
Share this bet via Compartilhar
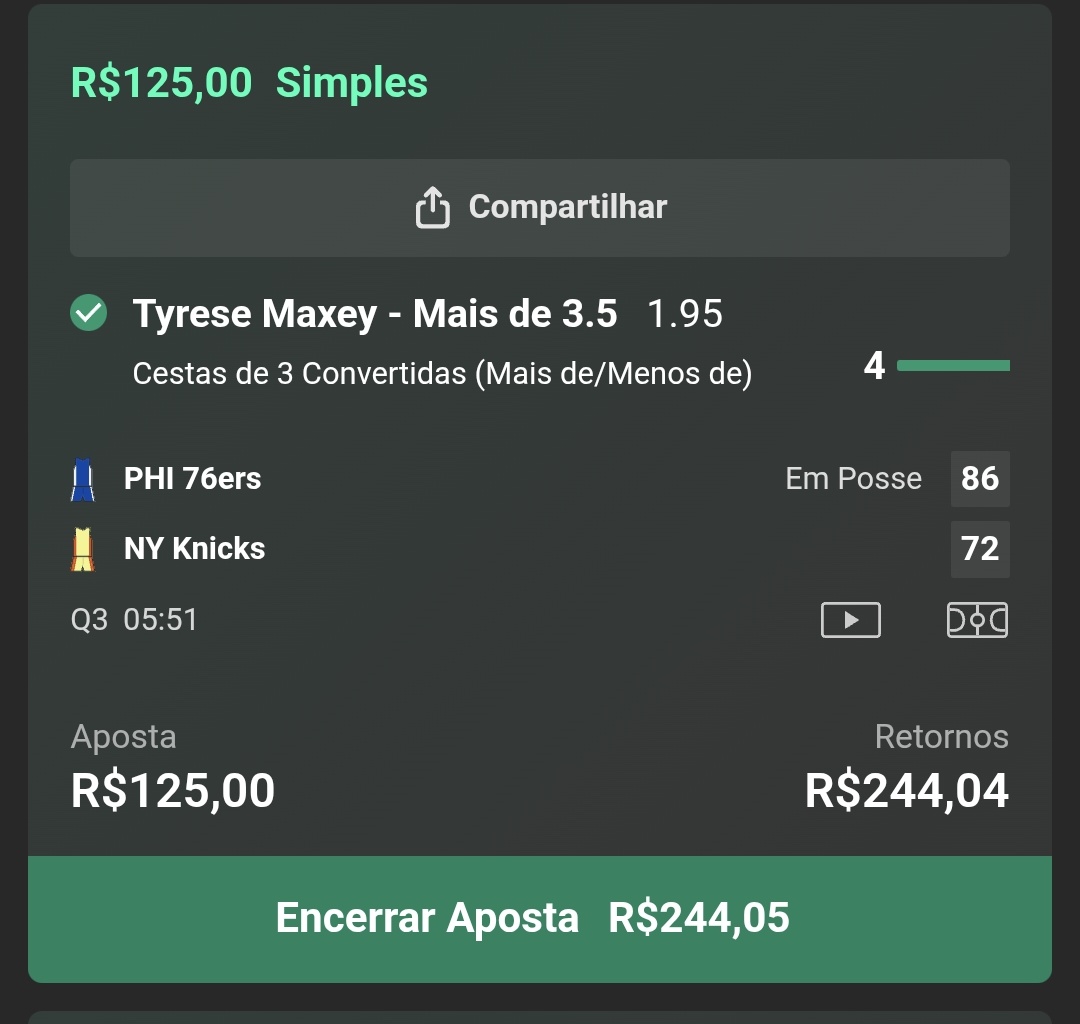tap(540, 208)
